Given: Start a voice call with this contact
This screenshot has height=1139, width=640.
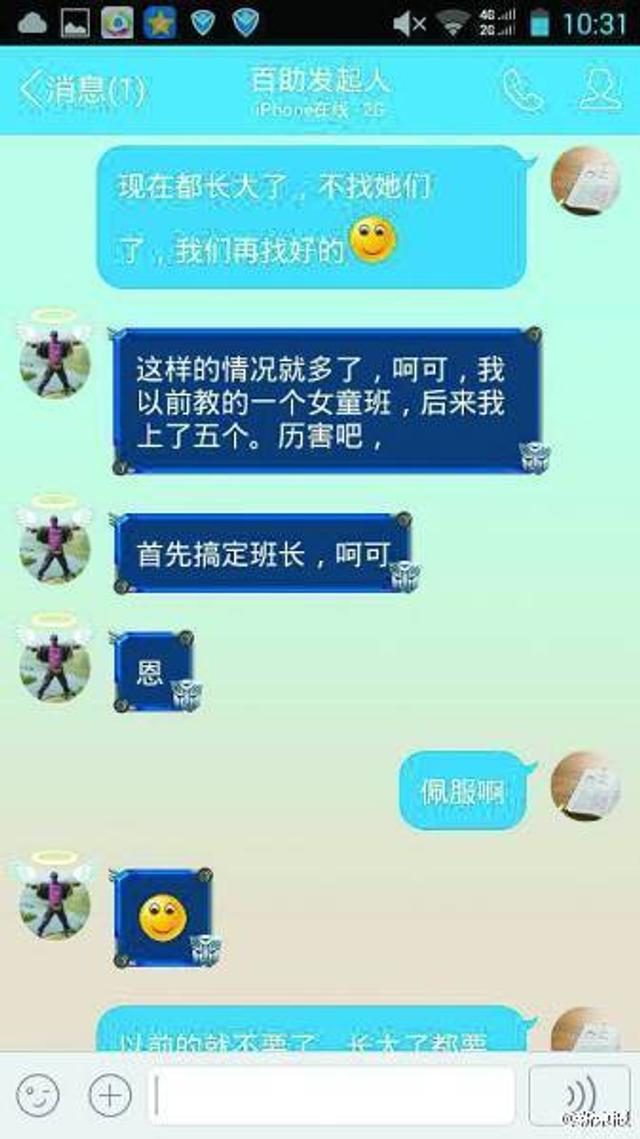Looking at the screenshot, I should [x=523, y=91].
